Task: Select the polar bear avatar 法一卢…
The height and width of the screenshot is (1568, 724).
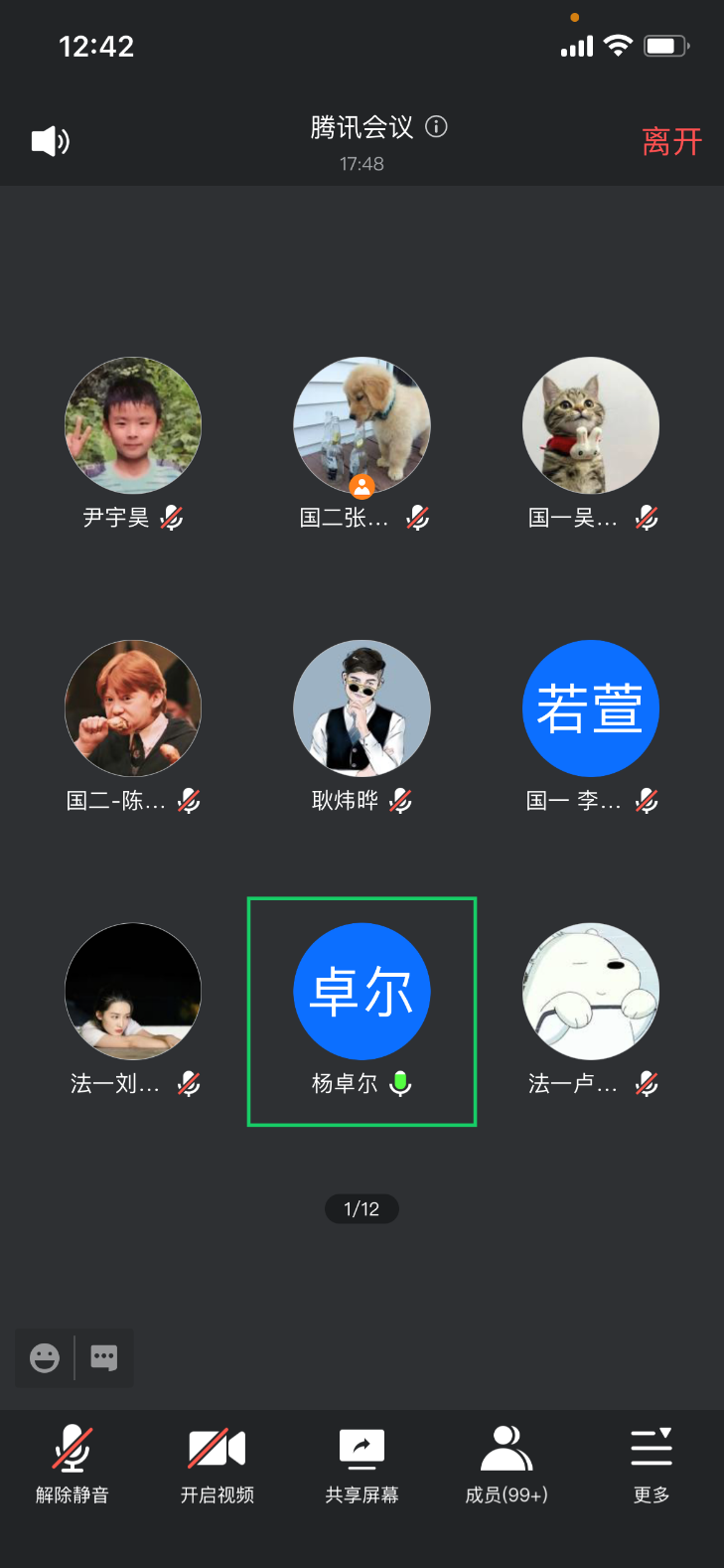Action: [591, 992]
